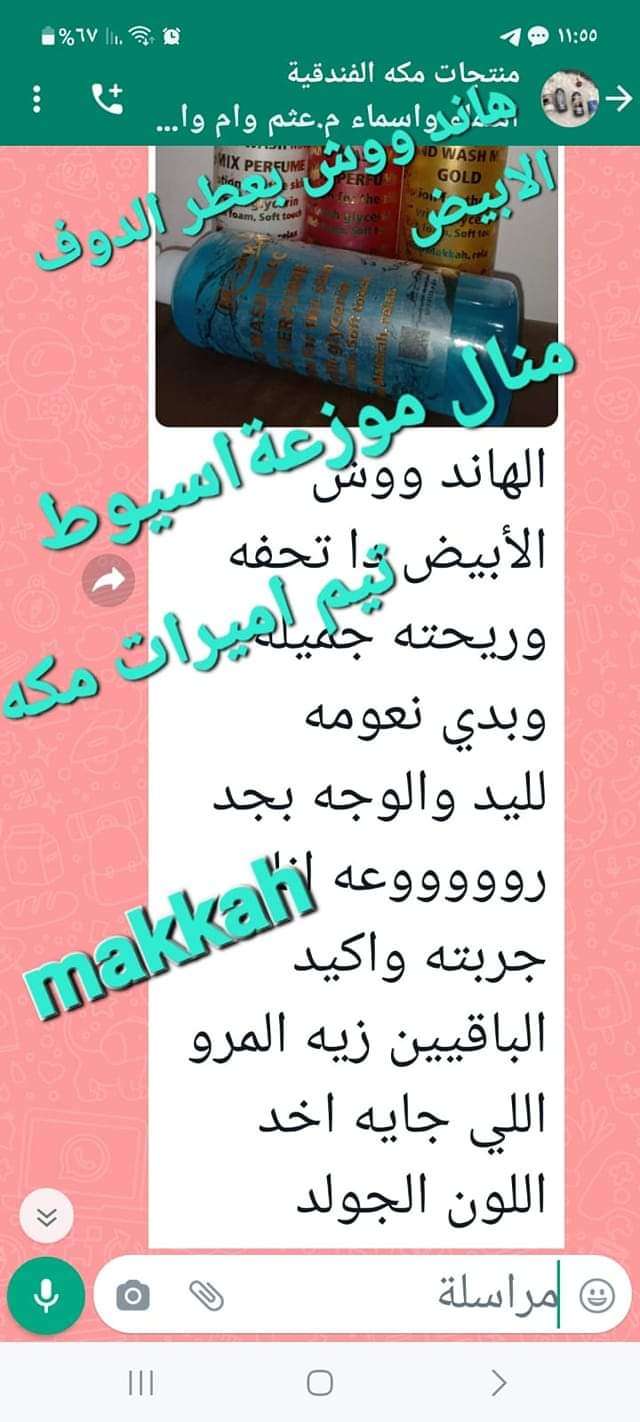640x1422 pixels.
Task: Open the recent apps view
Action: pos(141,1383)
